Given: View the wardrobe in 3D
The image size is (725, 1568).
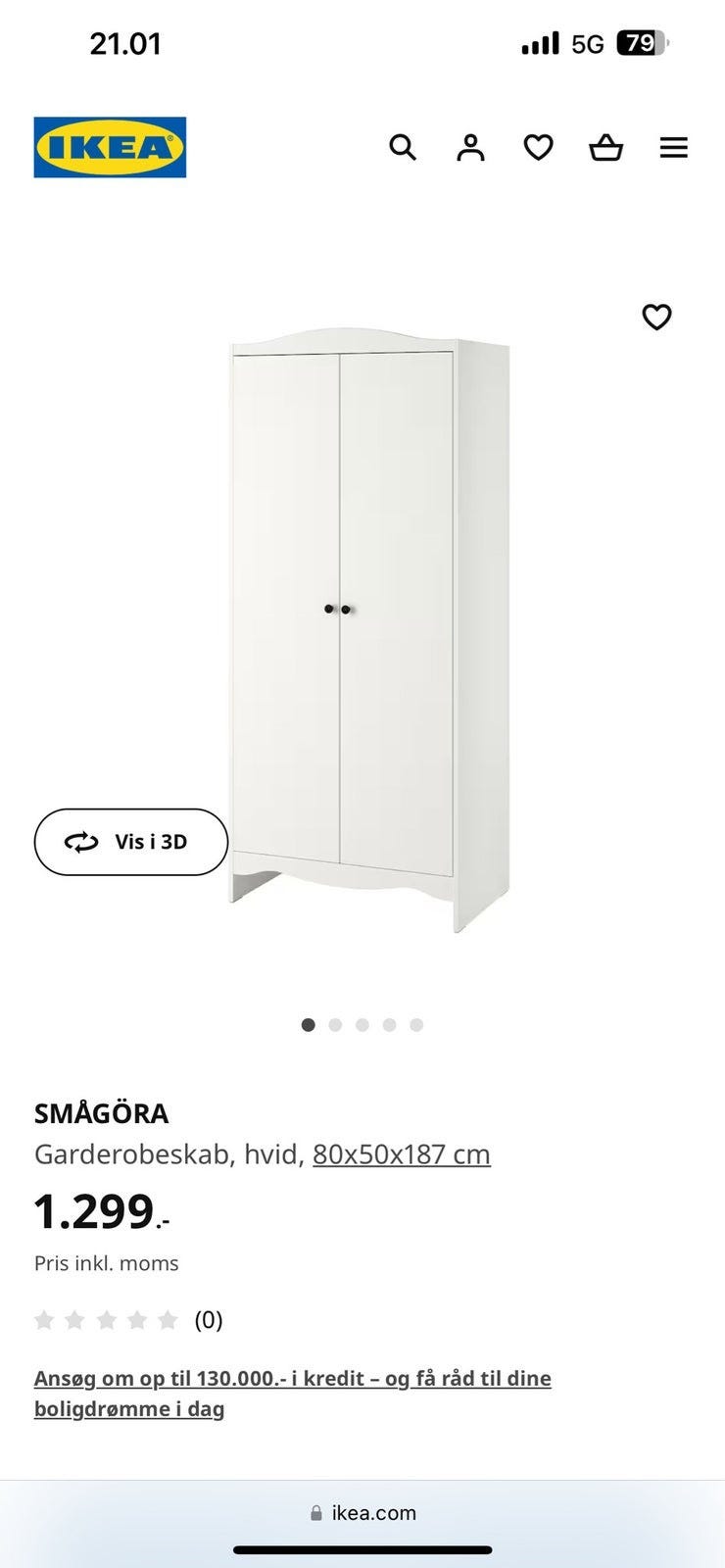Looking at the screenshot, I should pos(131,842).
